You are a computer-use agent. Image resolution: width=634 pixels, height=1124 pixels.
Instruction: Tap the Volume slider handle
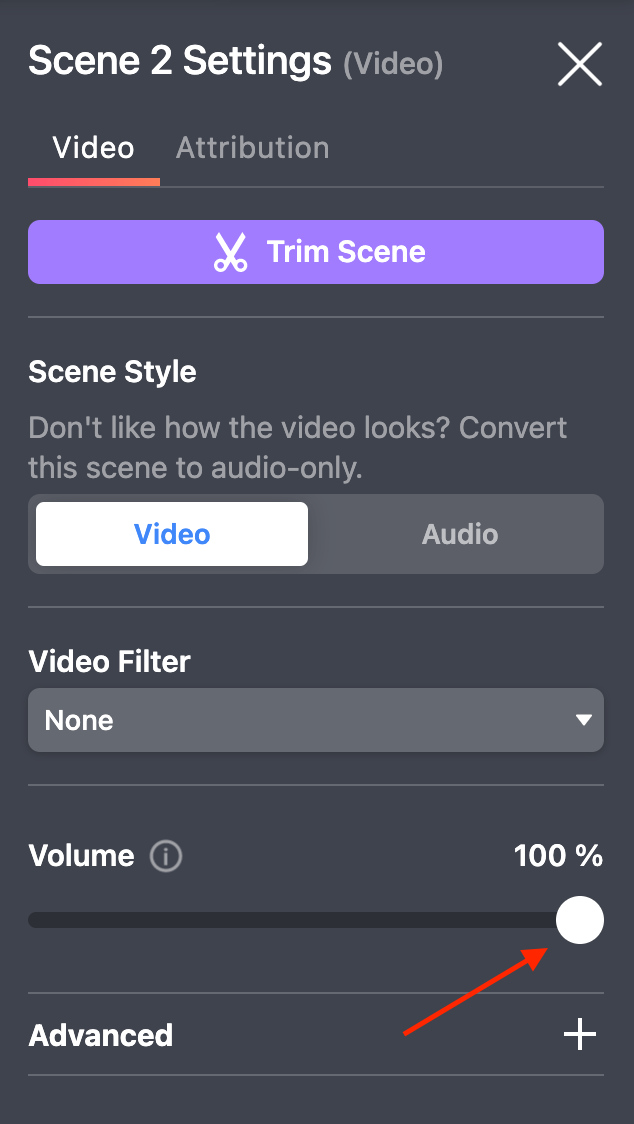pyautogui.click(x=579, y=920)
